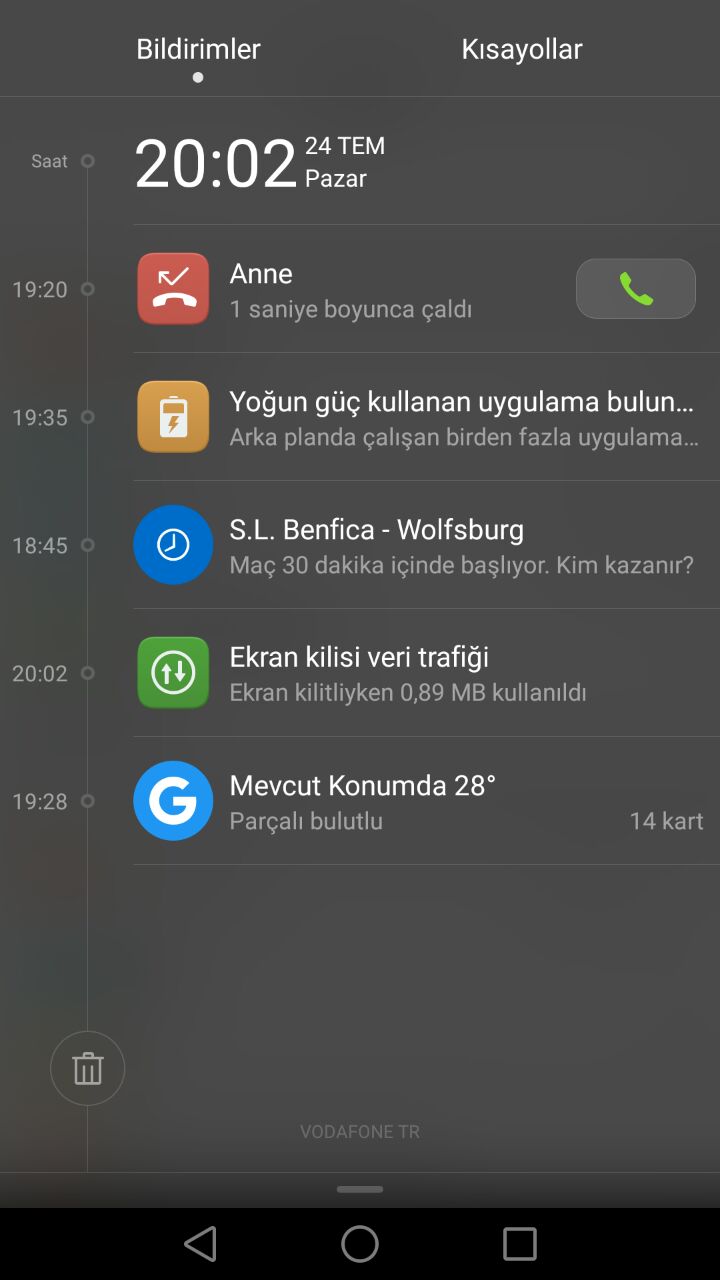This screenshot has height=1280, width=720.
Task: Show recent apps
Action: (520, 1244)
